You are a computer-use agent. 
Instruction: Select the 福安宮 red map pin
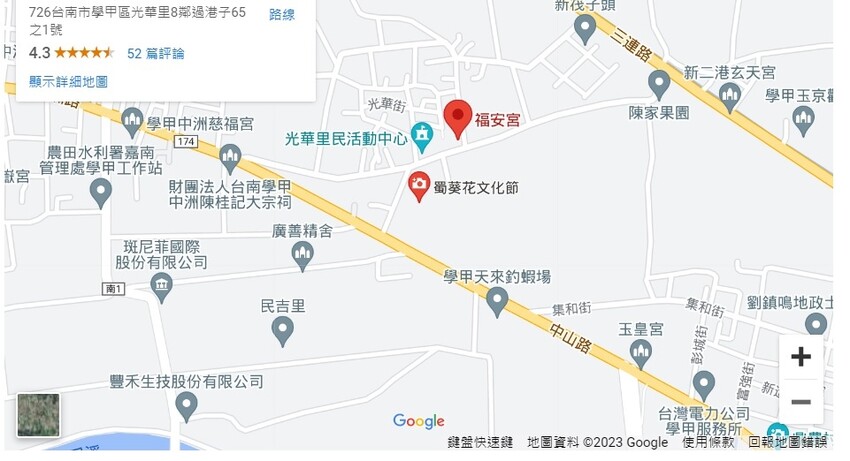tap(458, 119)
